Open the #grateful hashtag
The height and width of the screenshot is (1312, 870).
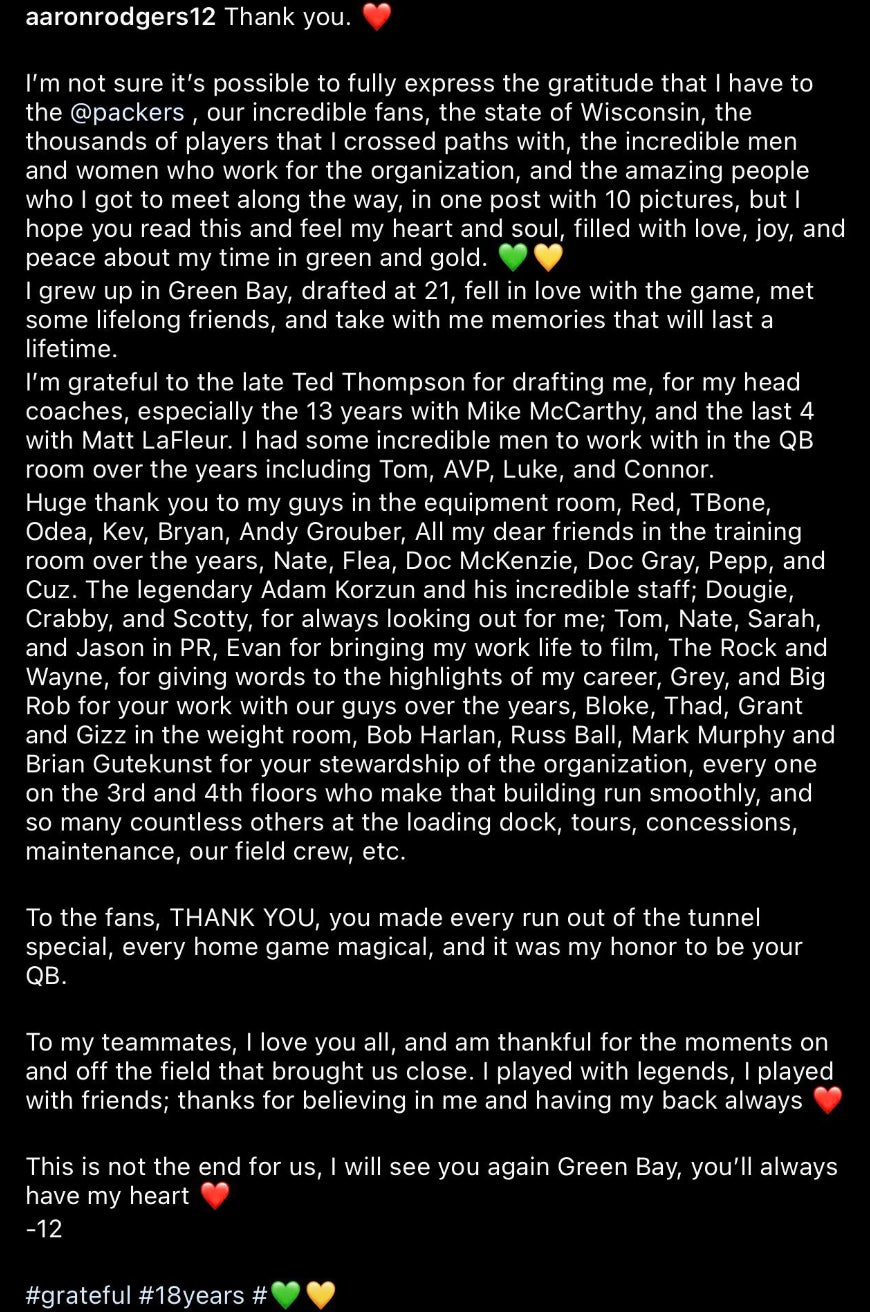[x=78, y=1296]
